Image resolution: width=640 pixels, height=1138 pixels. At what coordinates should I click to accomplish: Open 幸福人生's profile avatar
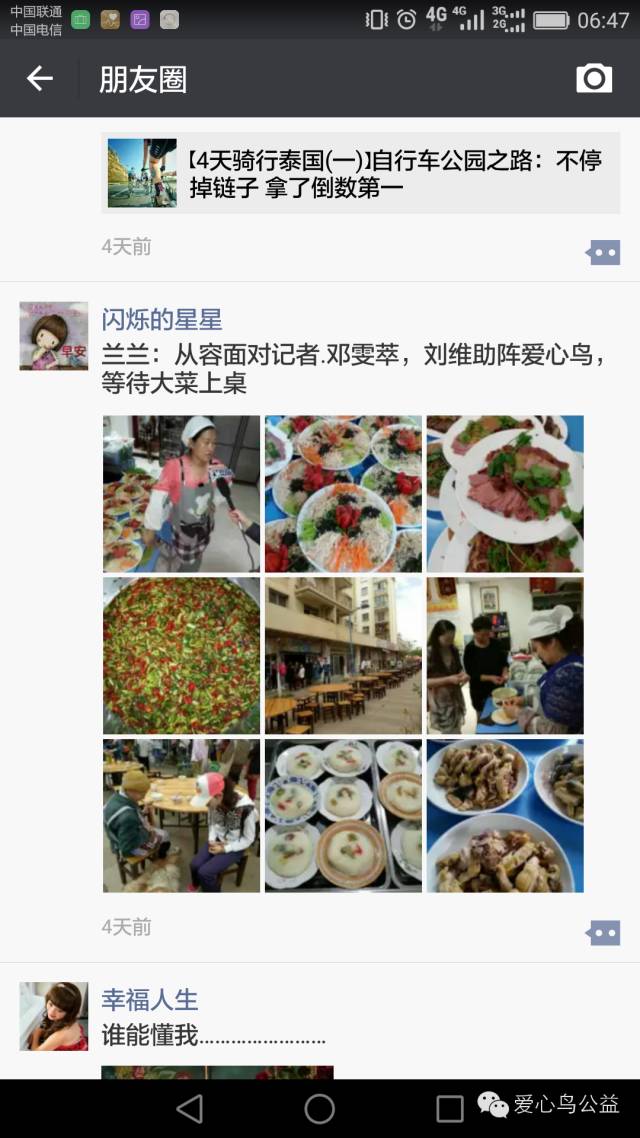click(x=54, y=1015)
